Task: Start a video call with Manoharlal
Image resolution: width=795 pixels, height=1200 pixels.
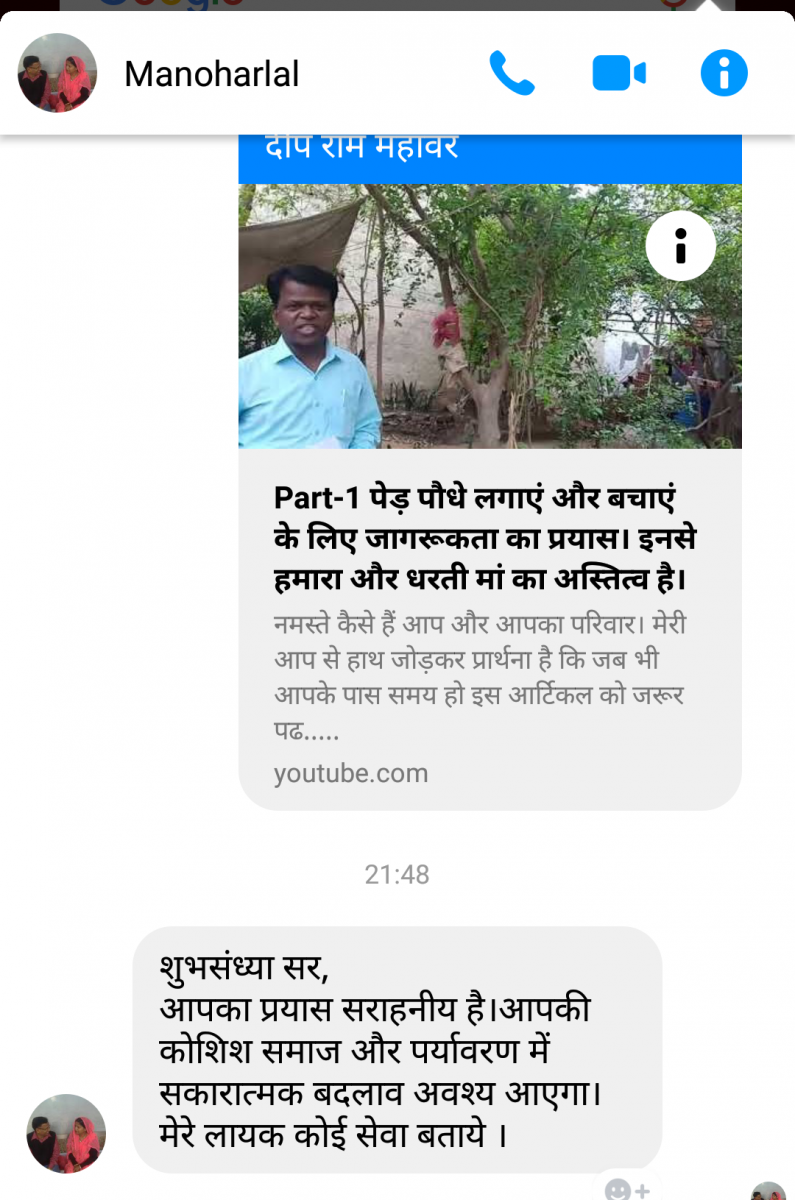Action: [619, 74]
